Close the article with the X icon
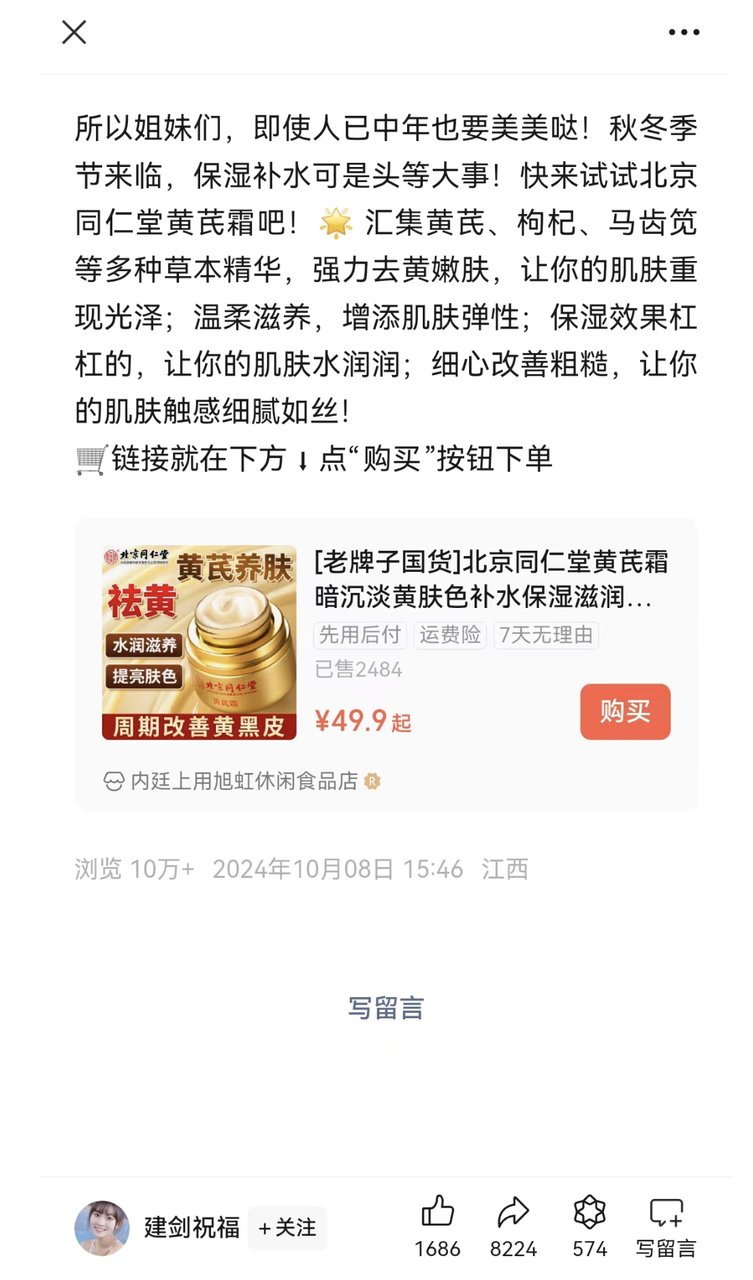Image resolution: width=753 pixels, height=1280 pixels. pos(74,32)
